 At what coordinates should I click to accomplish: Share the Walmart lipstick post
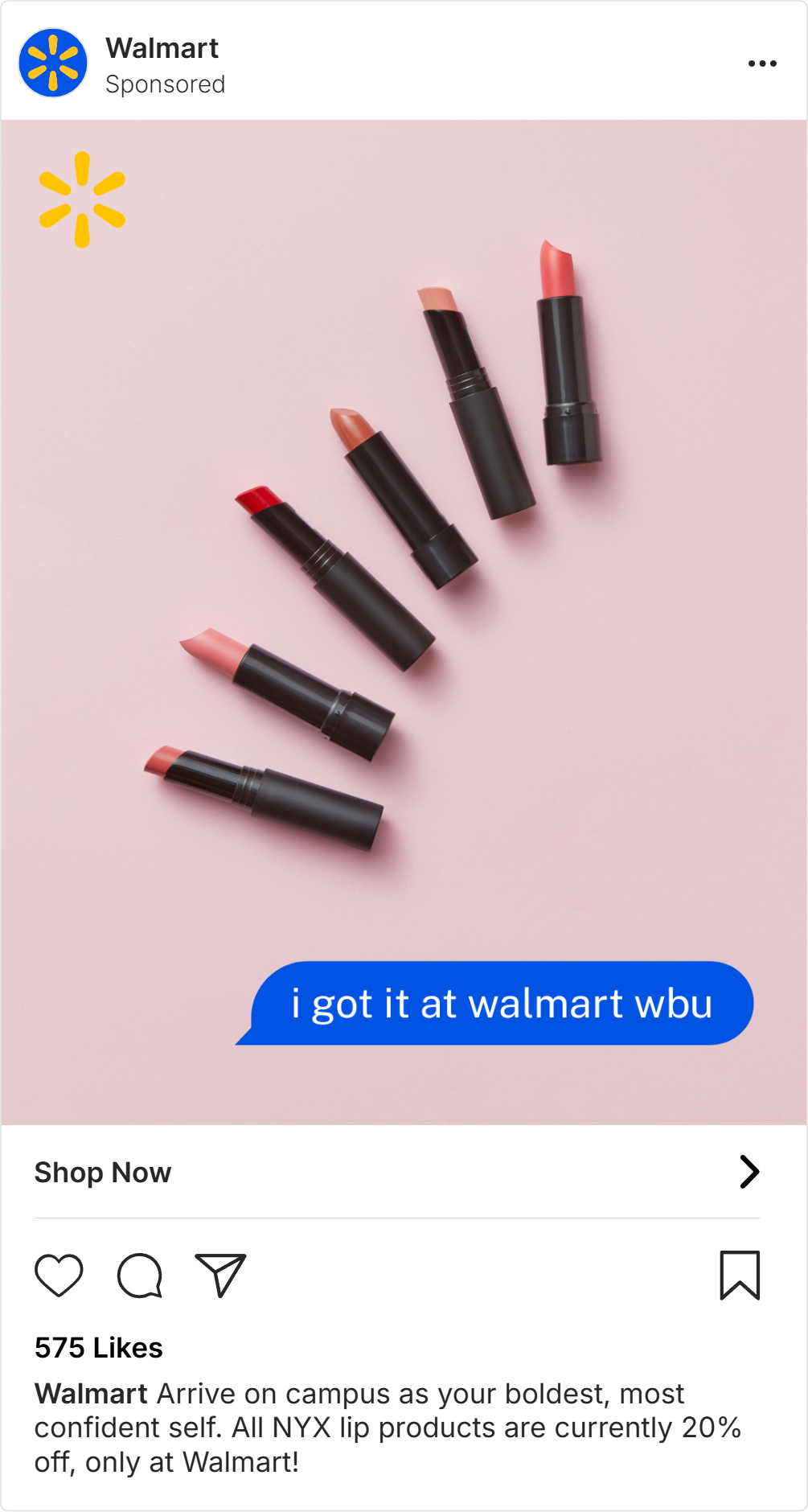(219, 1276)
